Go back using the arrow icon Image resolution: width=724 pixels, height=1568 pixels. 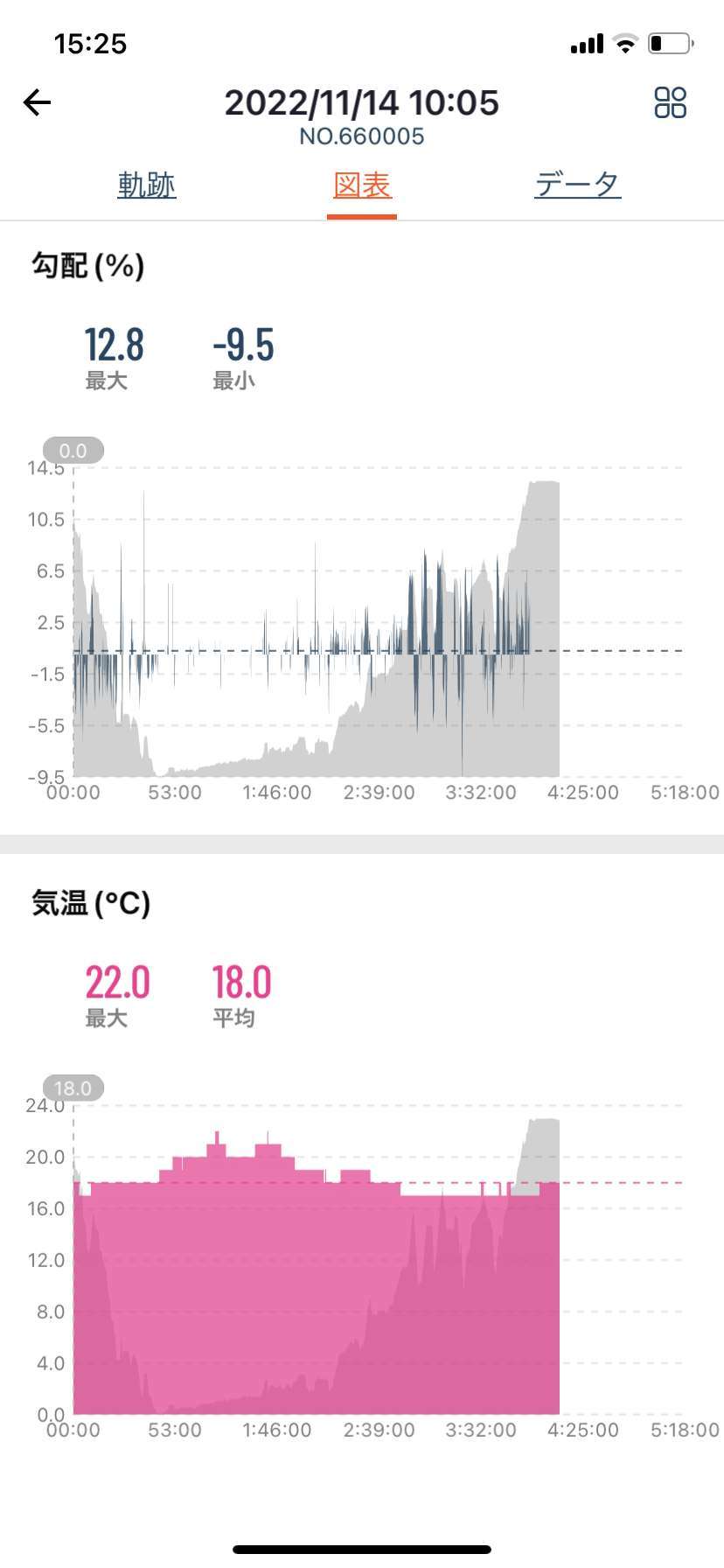pyautogui.click(x=37, y=102)
